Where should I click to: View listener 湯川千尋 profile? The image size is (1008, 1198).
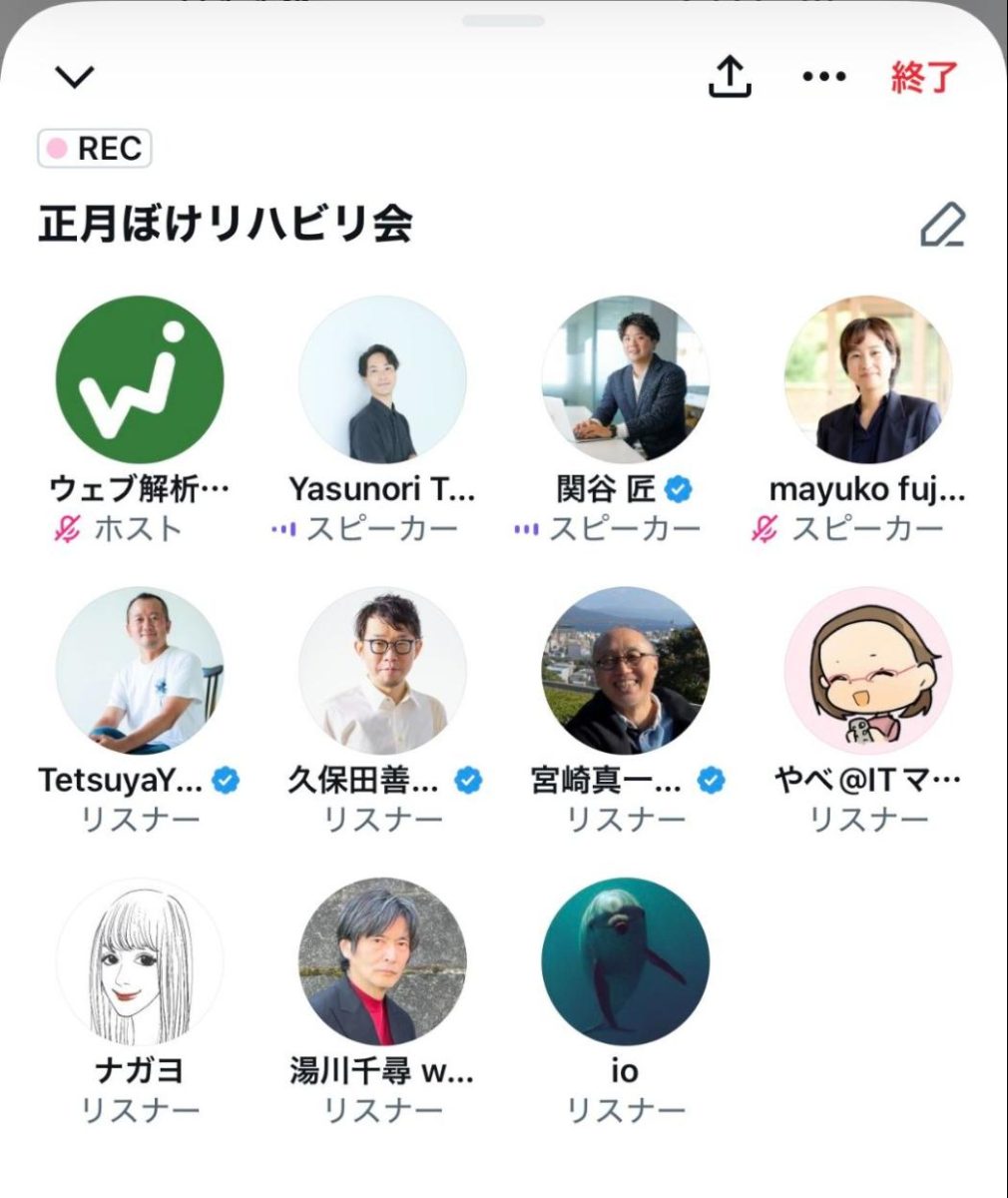pos(382,962)
